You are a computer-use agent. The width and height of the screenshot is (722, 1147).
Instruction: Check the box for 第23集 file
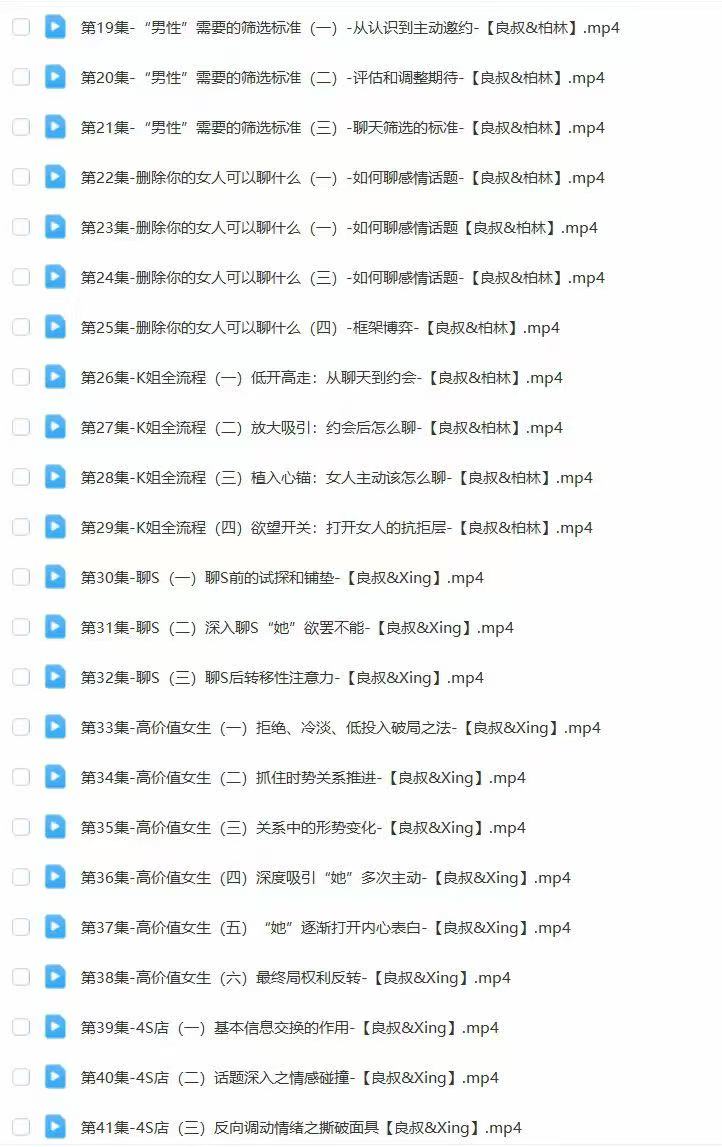[21, 227]
